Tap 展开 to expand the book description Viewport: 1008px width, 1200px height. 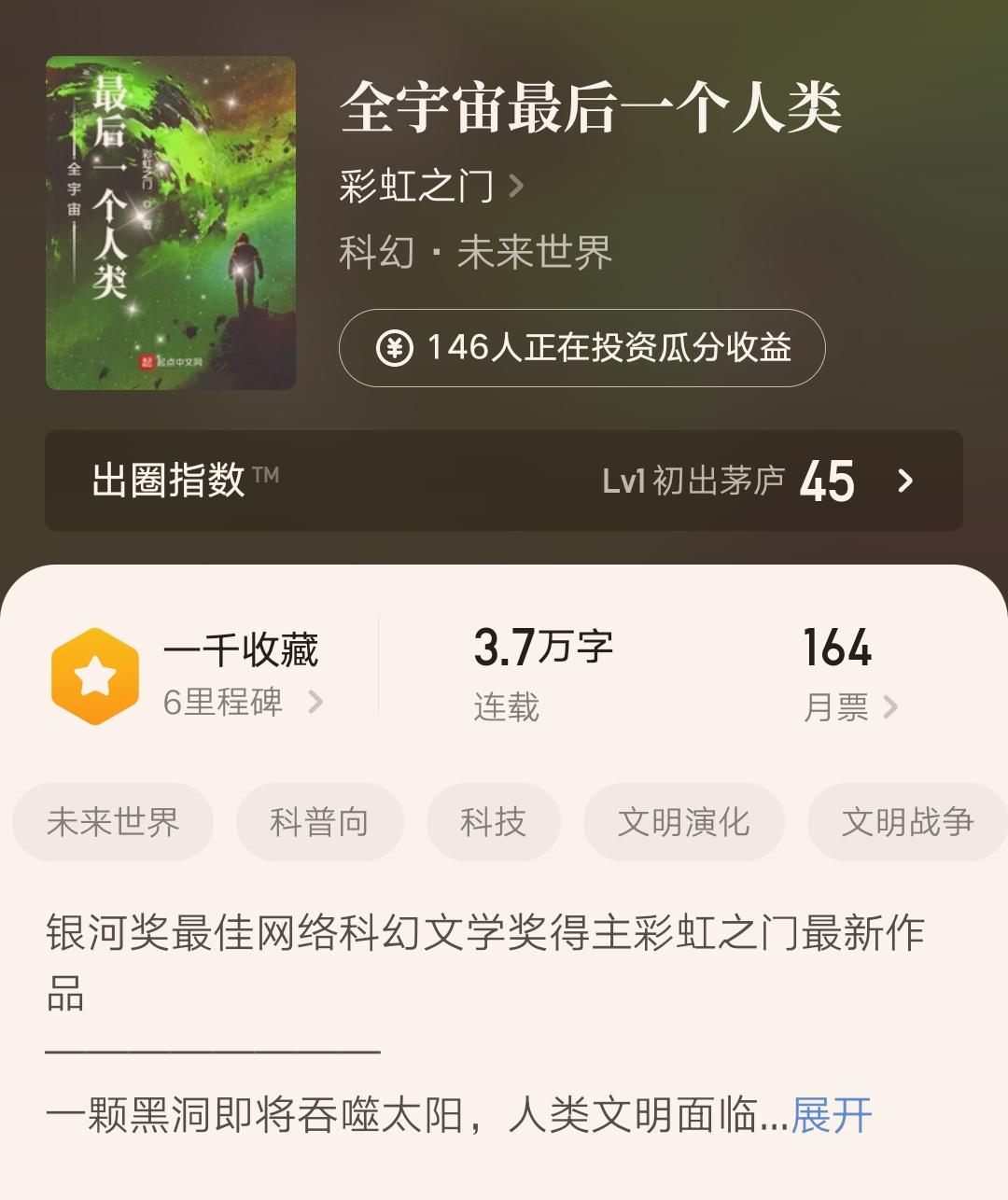(x=830, y=1114)
